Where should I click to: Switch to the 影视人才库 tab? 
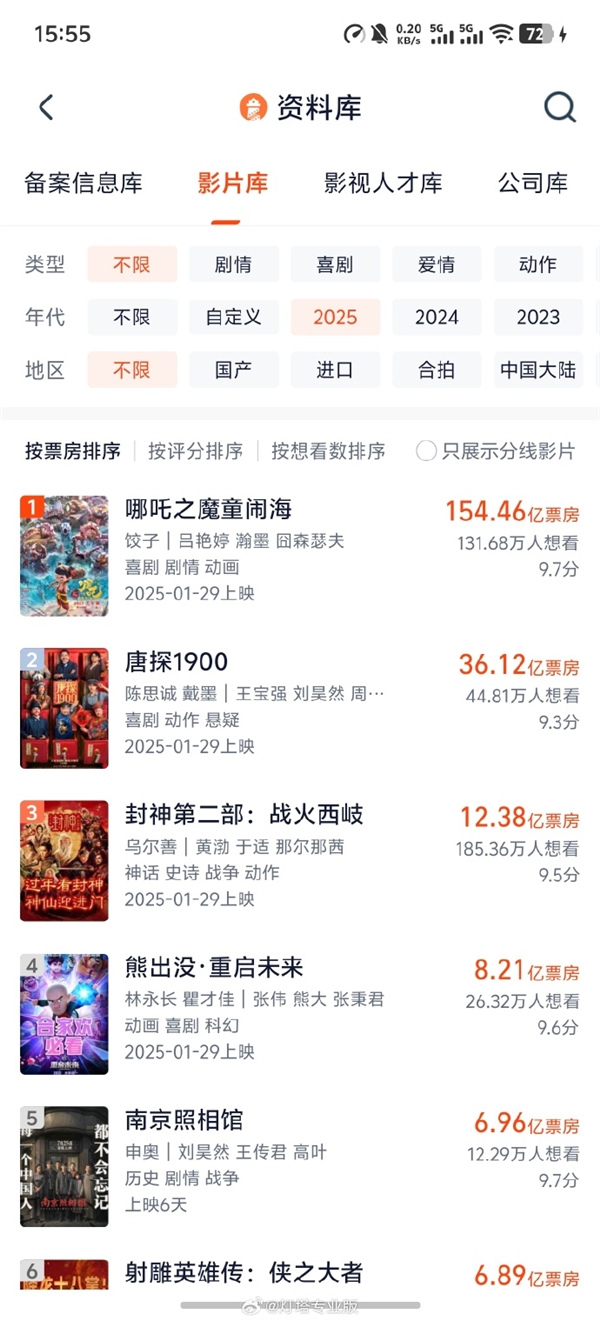pos(383,183)
